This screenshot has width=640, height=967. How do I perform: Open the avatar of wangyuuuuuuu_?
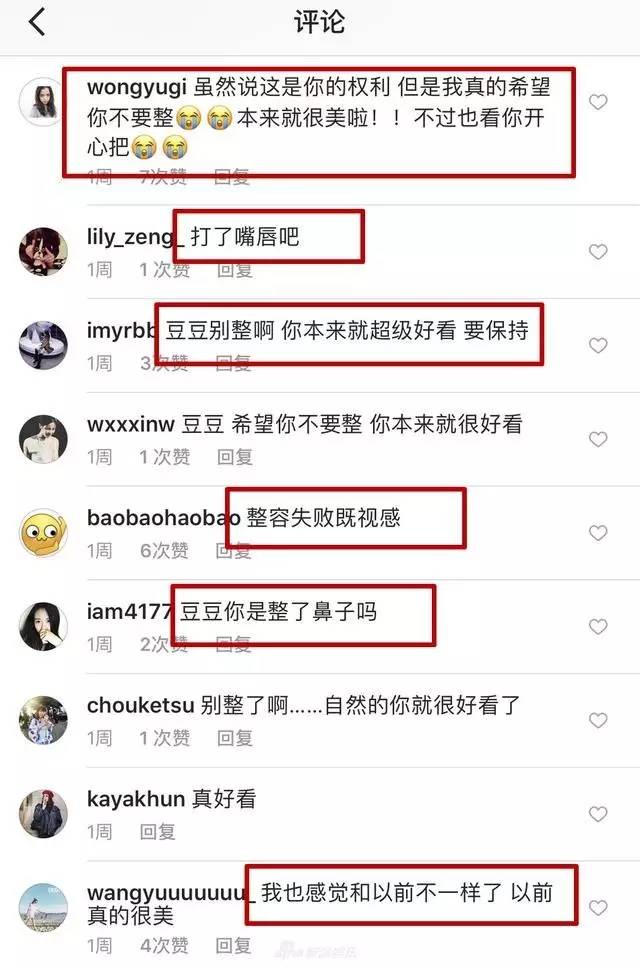[44, 907]
